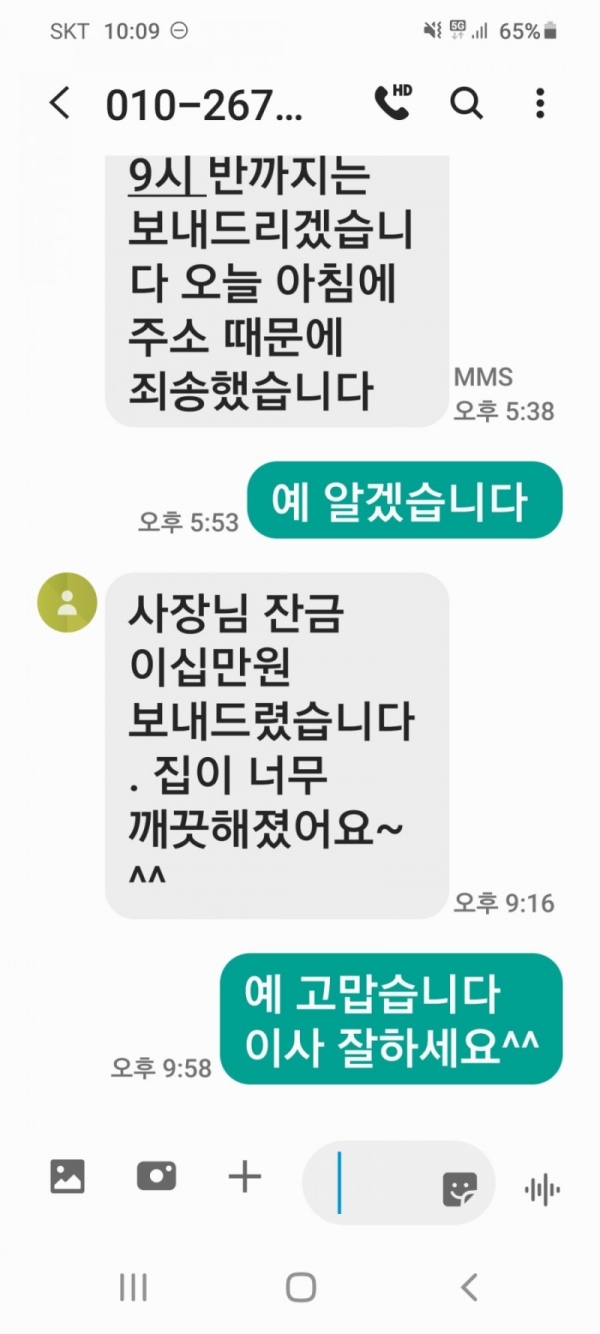Open the camera to attach a photo
The width and height of the screenshot is (600, 1334).
click(x=156, y=1177)
